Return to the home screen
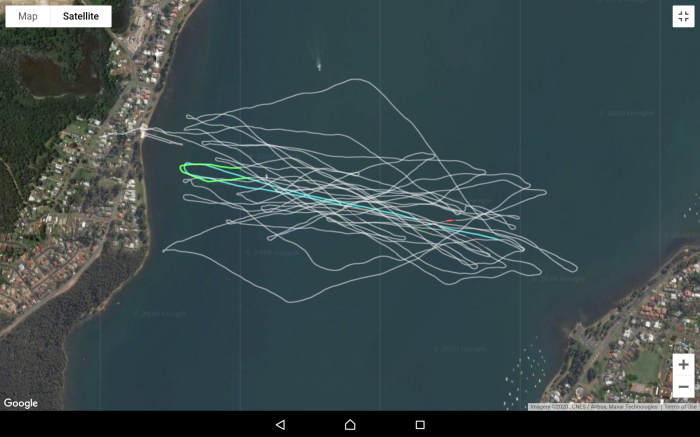The height and width of the screenshot is (437, 700). 350,425
